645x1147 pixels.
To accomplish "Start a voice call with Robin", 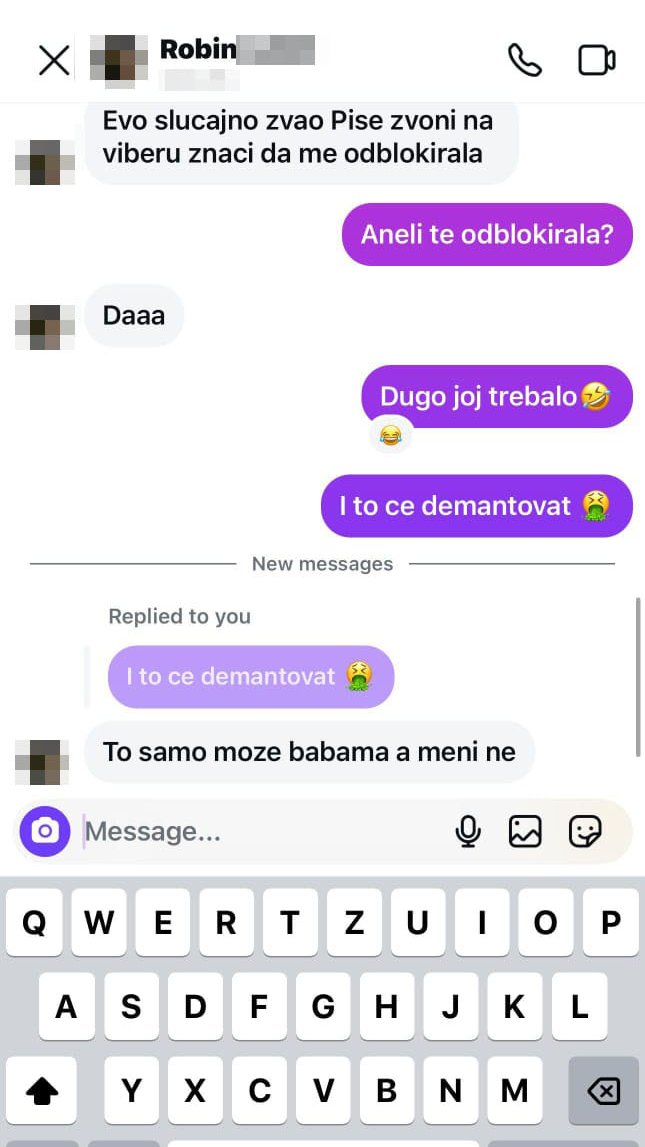I will (x=524, y=60).
